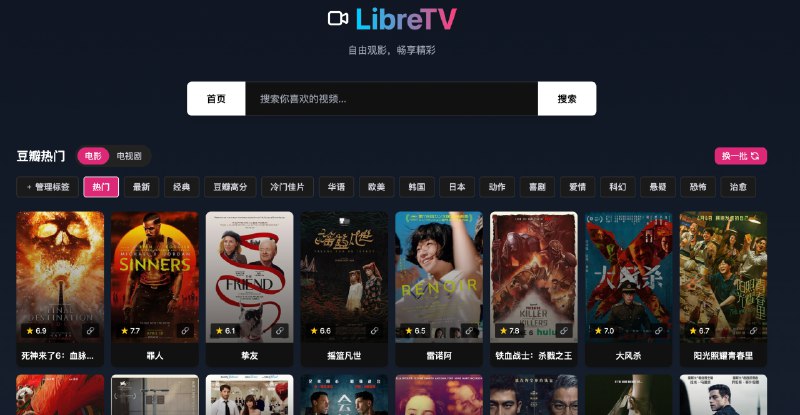Tap the 首页 home button
The image size is (800, 415).
pyautogui.click(x=216, y=99)
